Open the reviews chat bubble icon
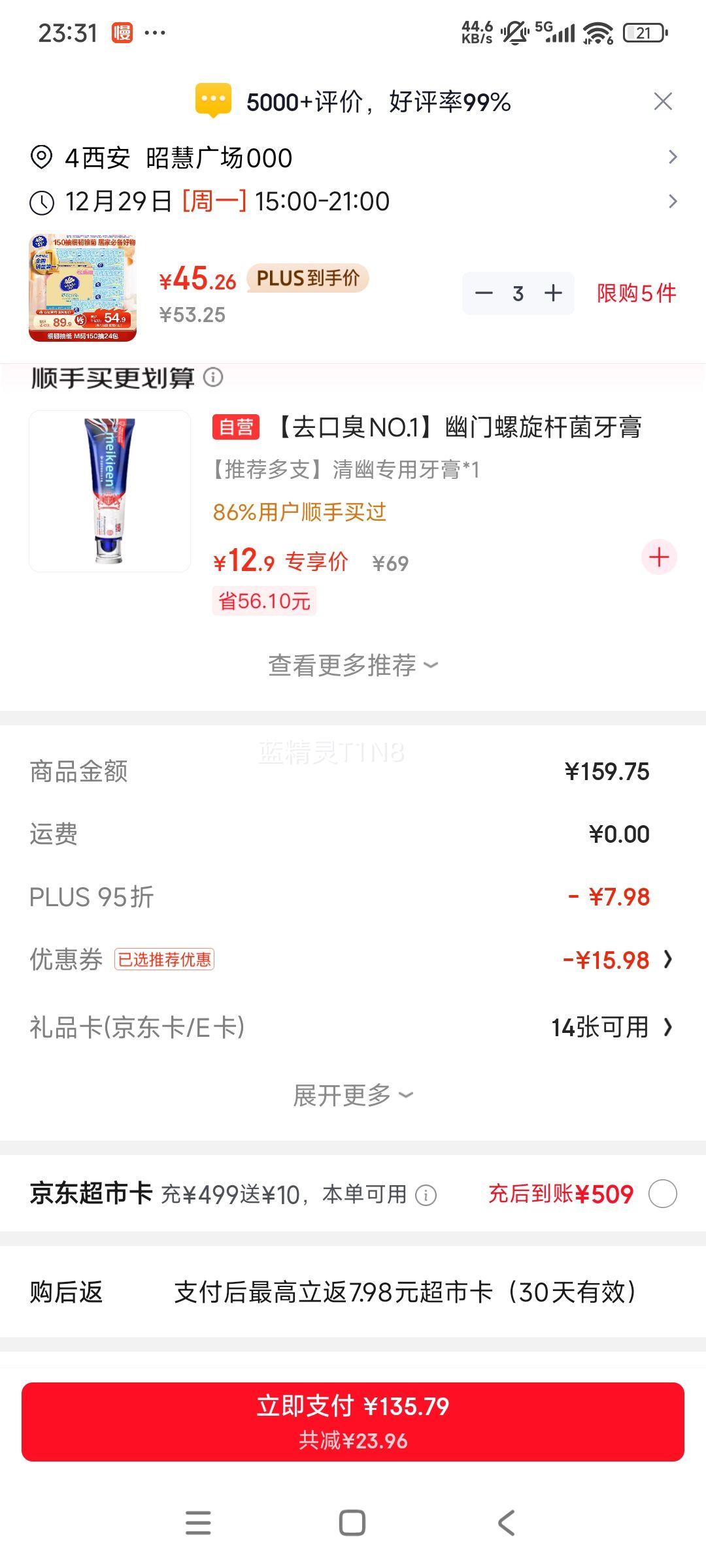Image resolution: width=706 pixels, height=1568 pixels. point(212,99)
